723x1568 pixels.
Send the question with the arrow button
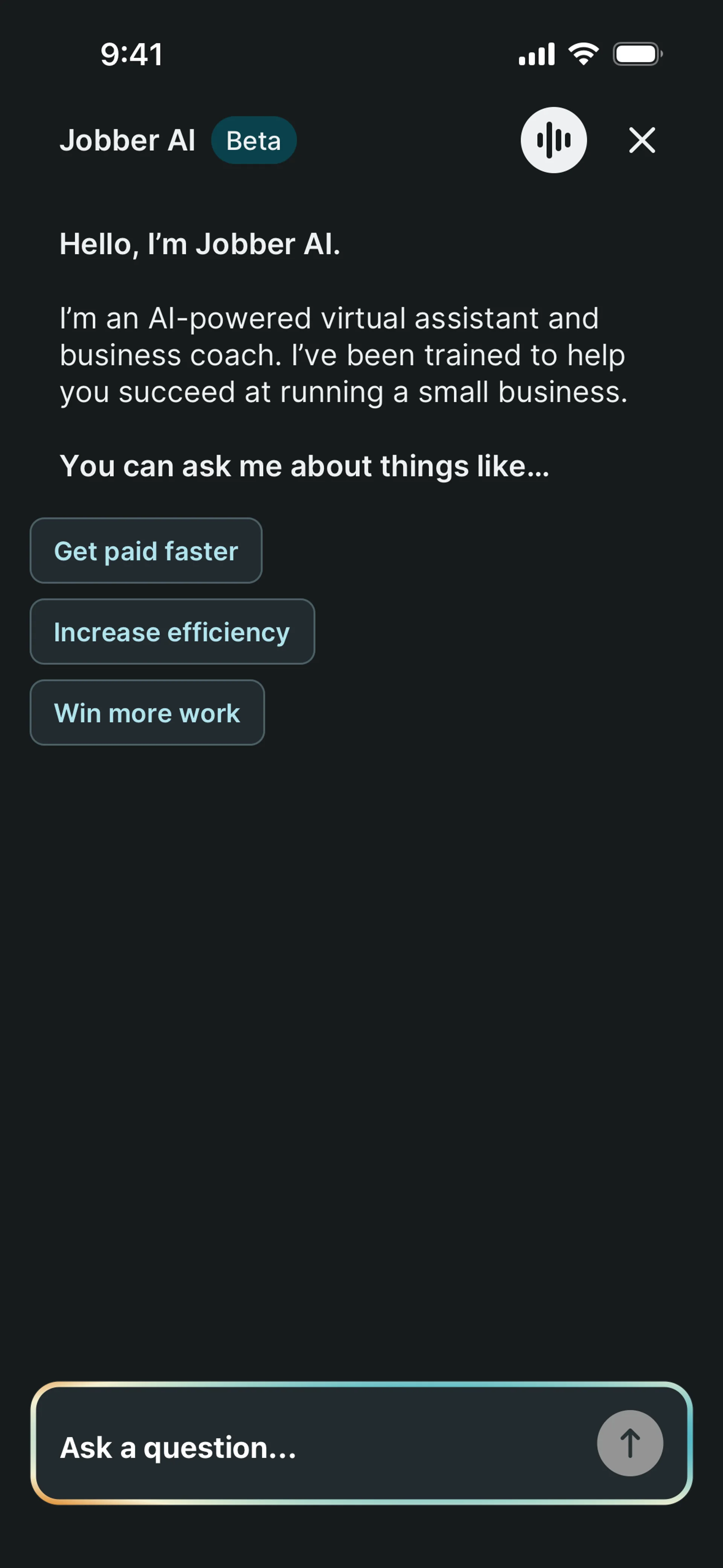tap(629, 1443)
